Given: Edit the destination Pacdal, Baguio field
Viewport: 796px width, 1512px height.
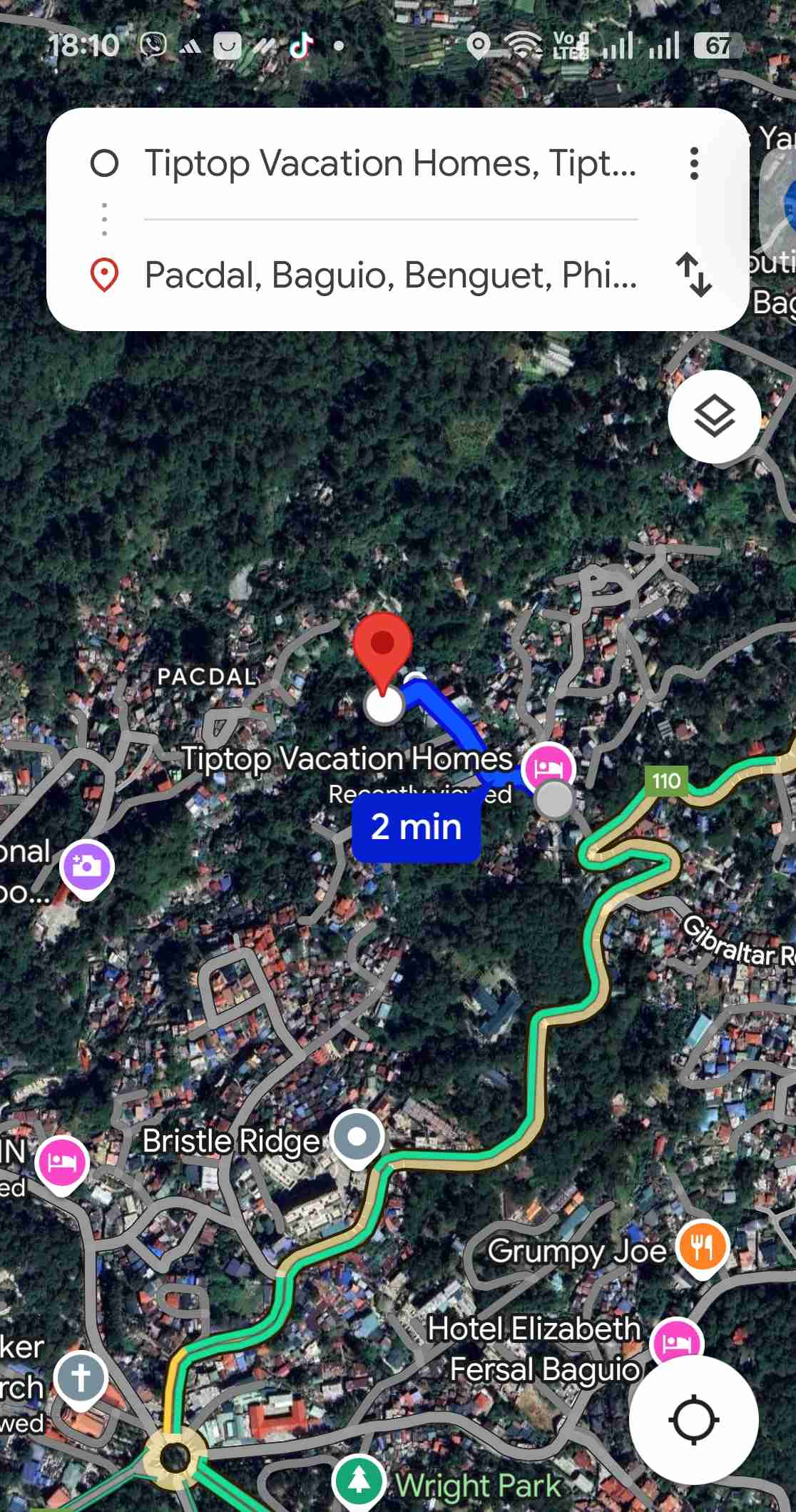Looking at the screenshot, I should [x=389, y=275].
